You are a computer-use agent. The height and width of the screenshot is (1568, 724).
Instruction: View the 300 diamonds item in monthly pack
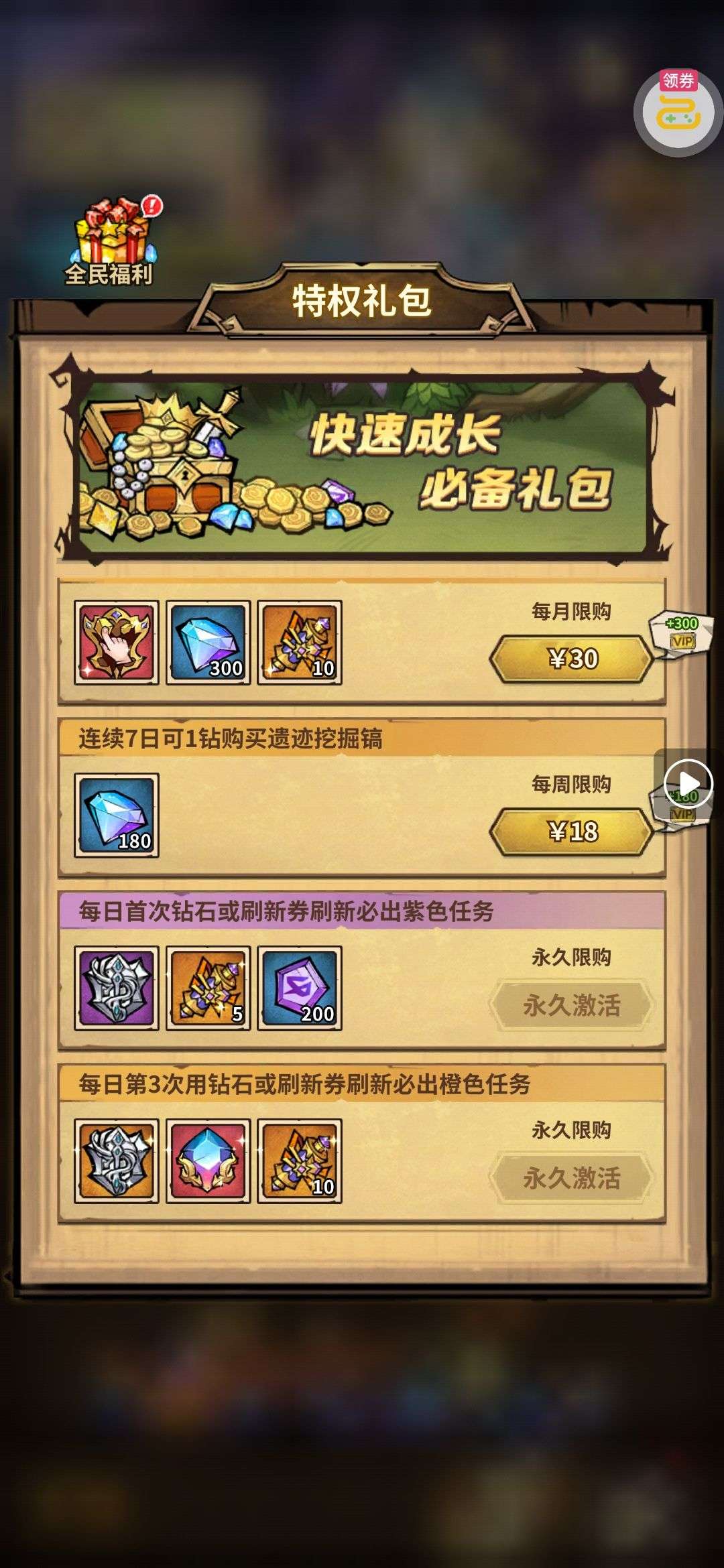click(208, 643)
